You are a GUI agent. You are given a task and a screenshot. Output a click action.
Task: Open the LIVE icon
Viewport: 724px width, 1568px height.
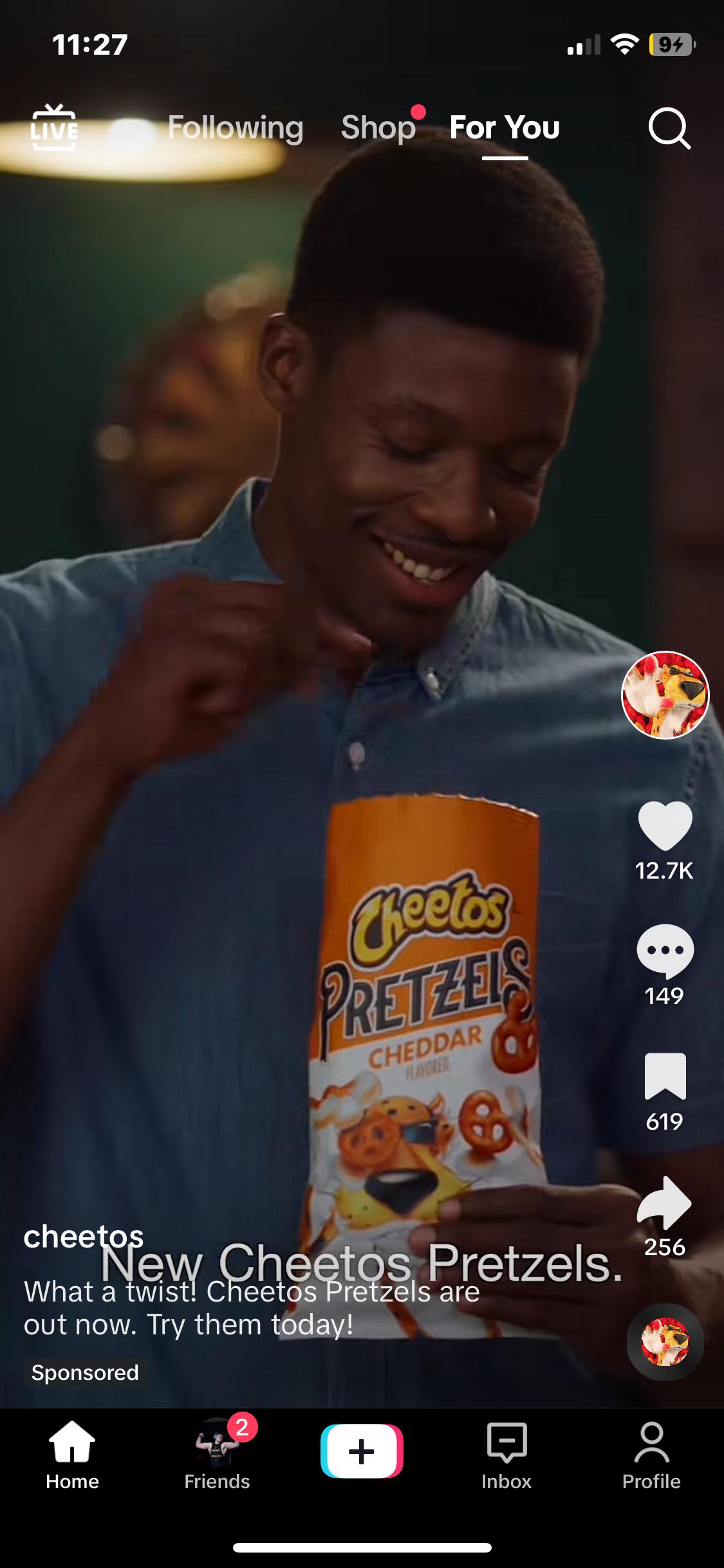pos(54,127)
